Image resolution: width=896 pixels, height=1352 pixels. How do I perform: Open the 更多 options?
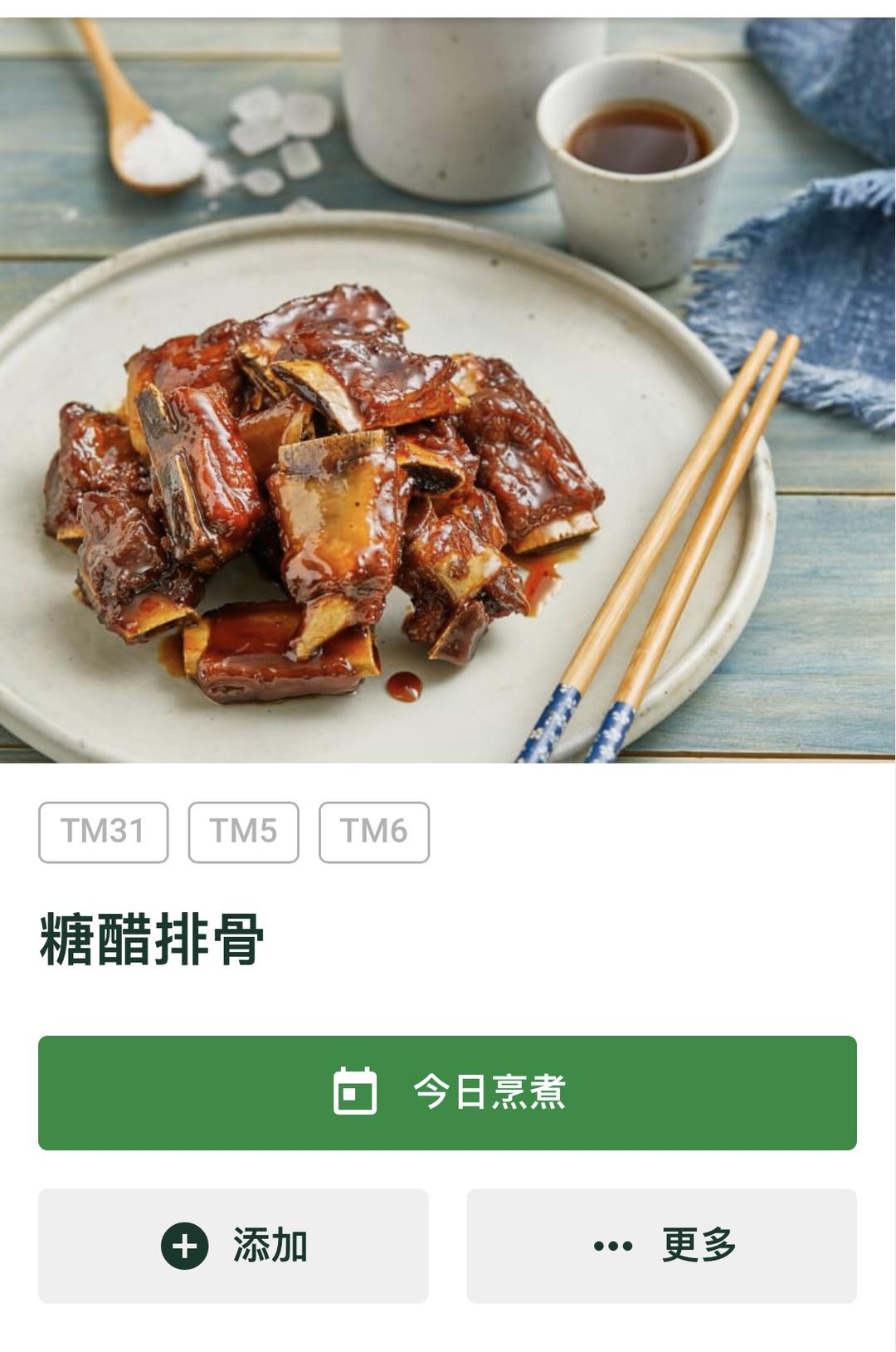661,1245
